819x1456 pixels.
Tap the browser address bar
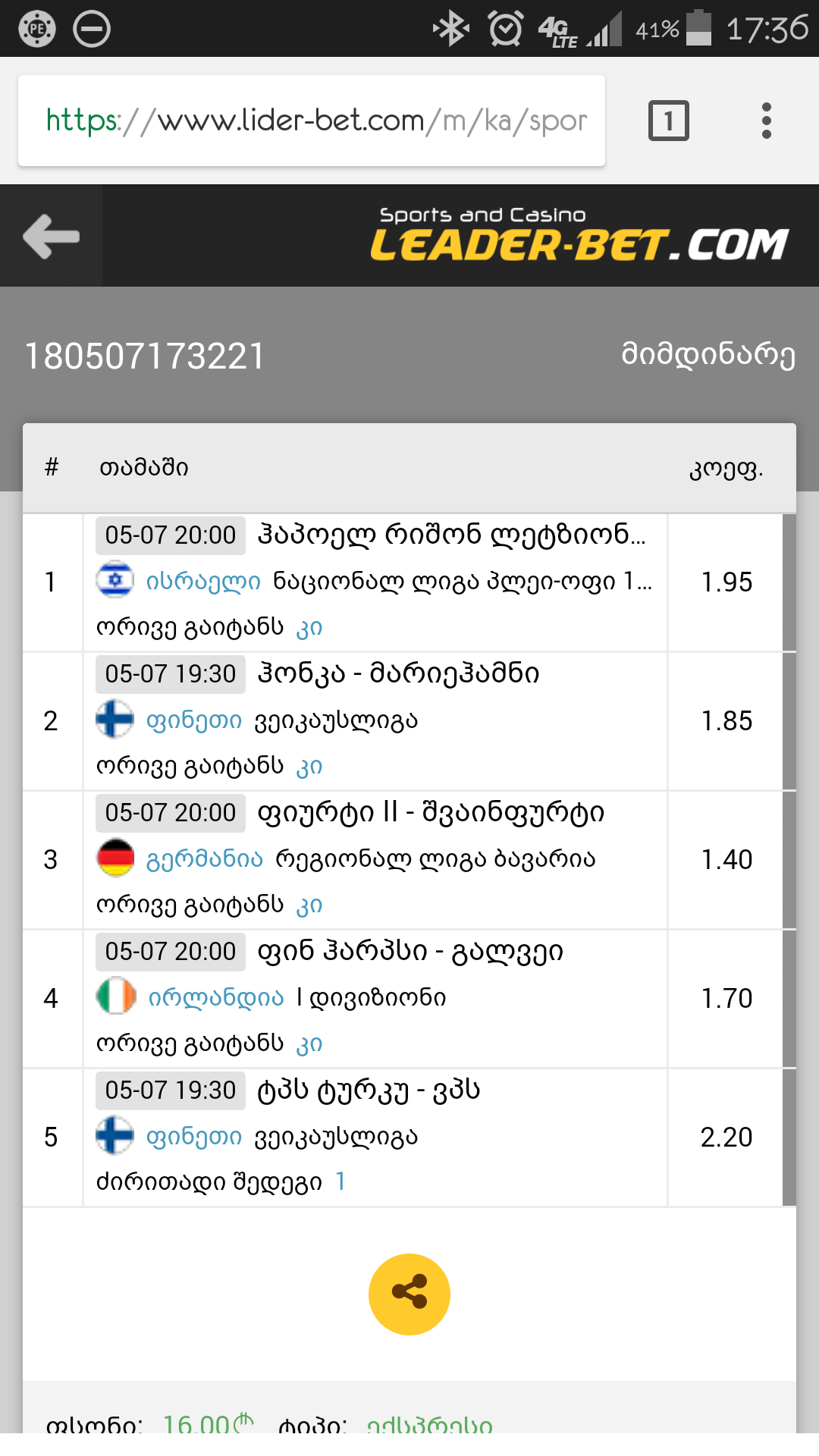pyautogui.click(x=311, y=121)
